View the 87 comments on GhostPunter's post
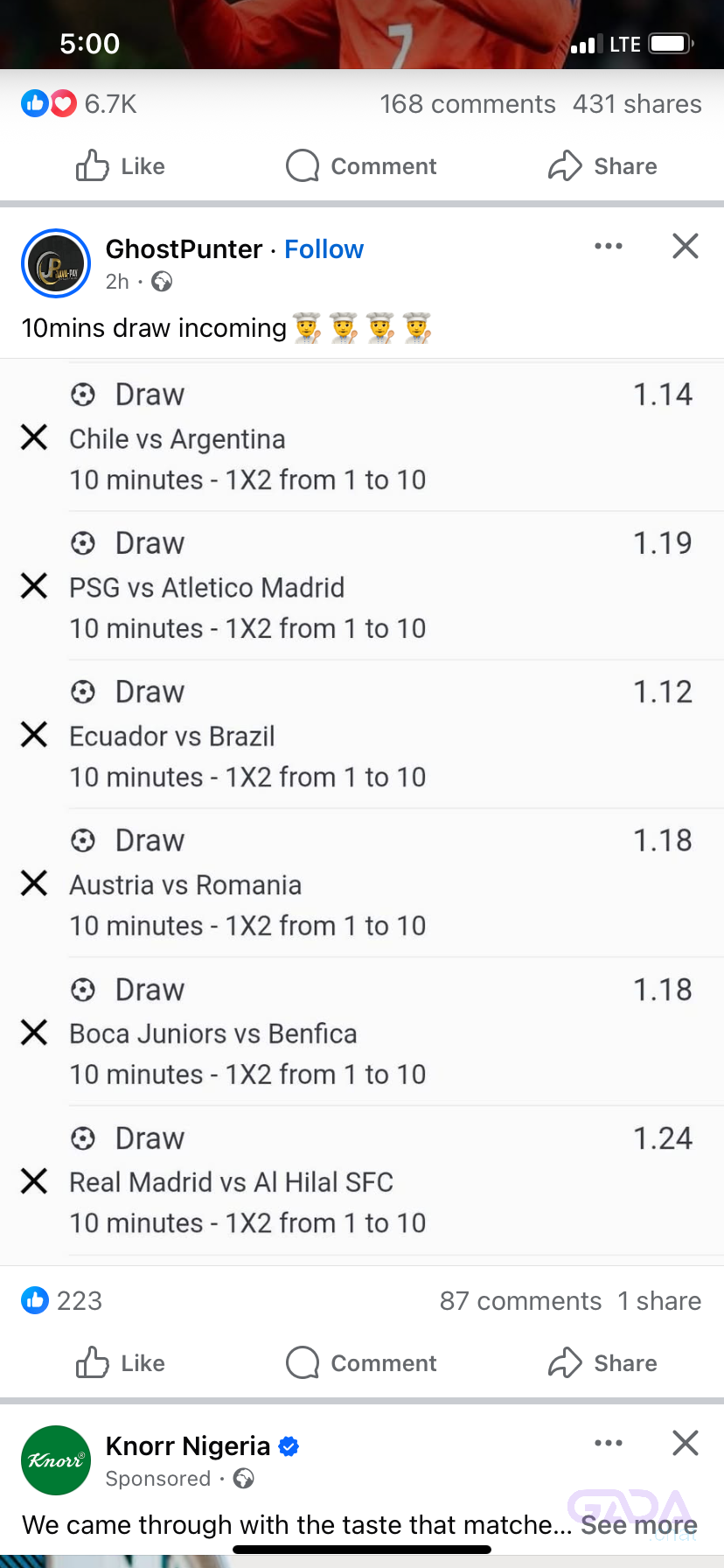 520,1301
